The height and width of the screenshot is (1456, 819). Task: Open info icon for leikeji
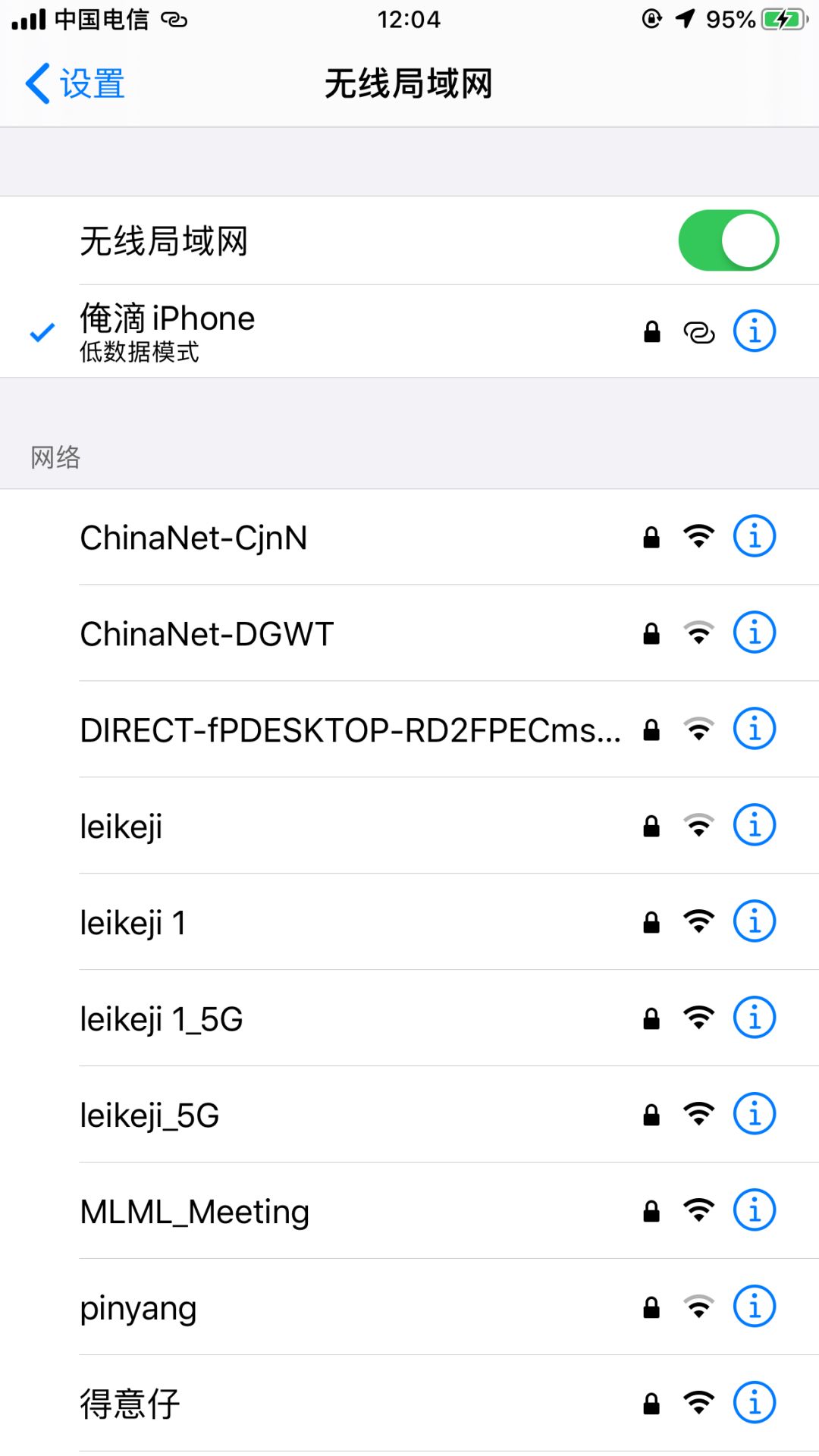pos(754,825)
